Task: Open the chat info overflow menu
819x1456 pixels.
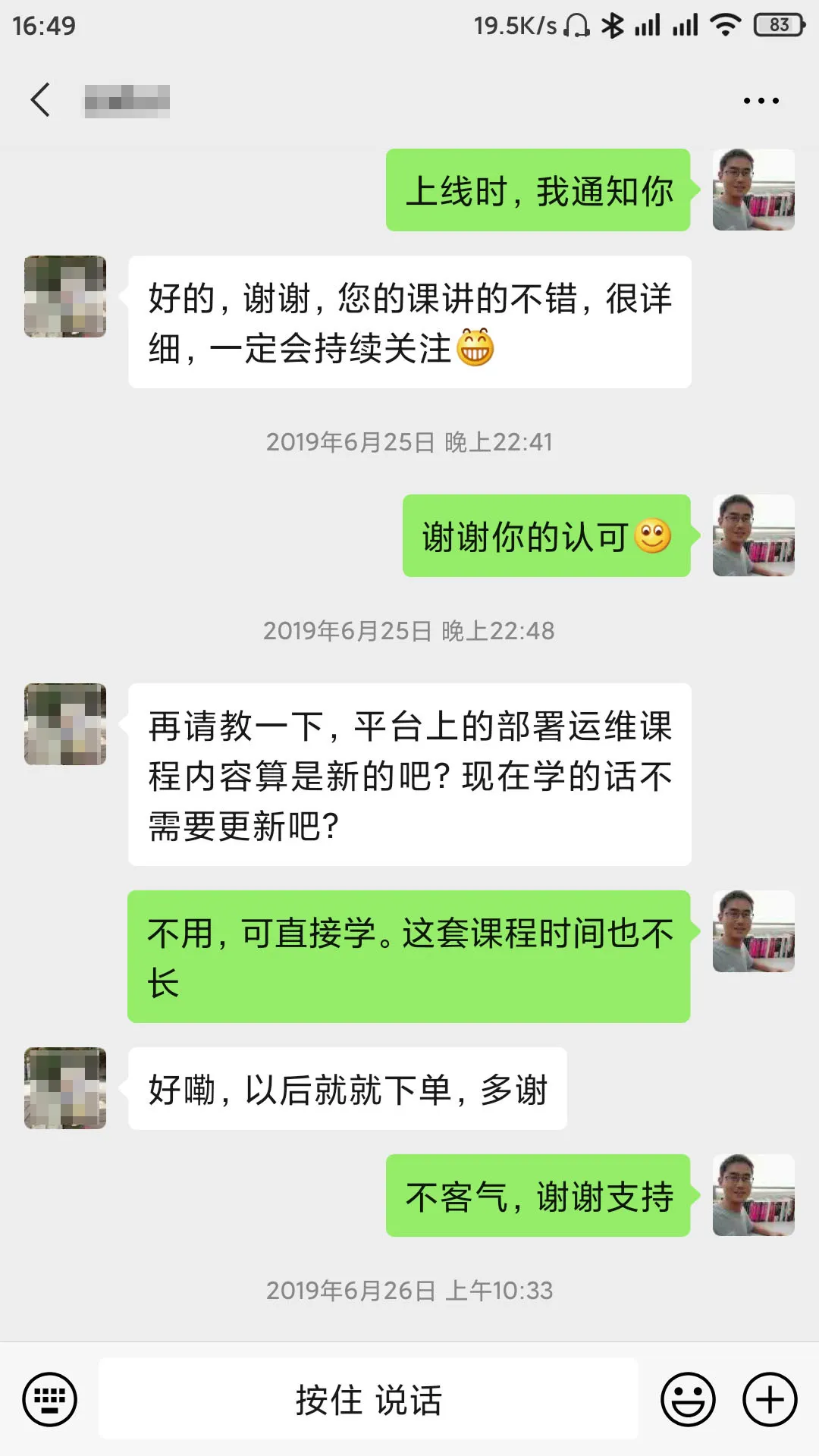Action: (x=761, y=100)
